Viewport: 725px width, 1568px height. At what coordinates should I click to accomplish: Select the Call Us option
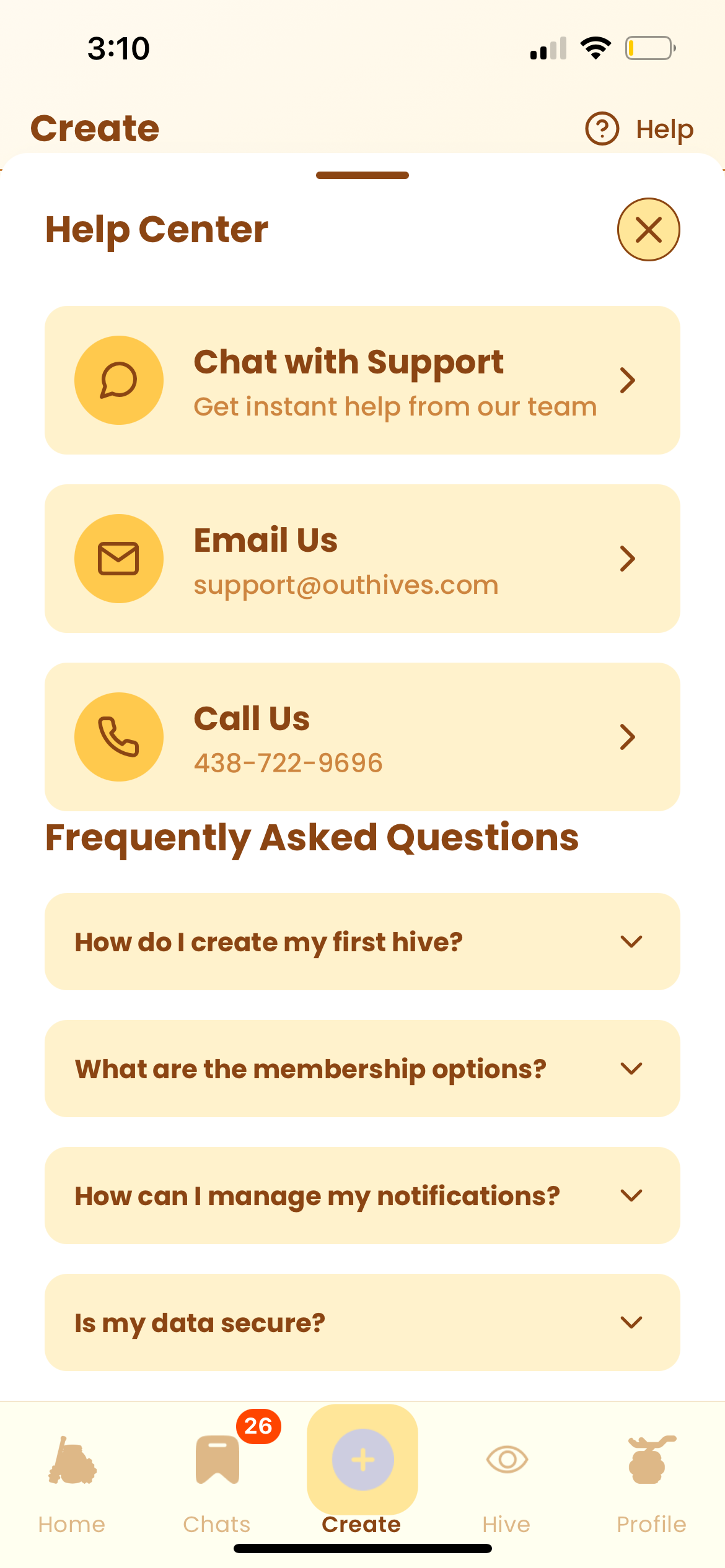pos(362,737)
